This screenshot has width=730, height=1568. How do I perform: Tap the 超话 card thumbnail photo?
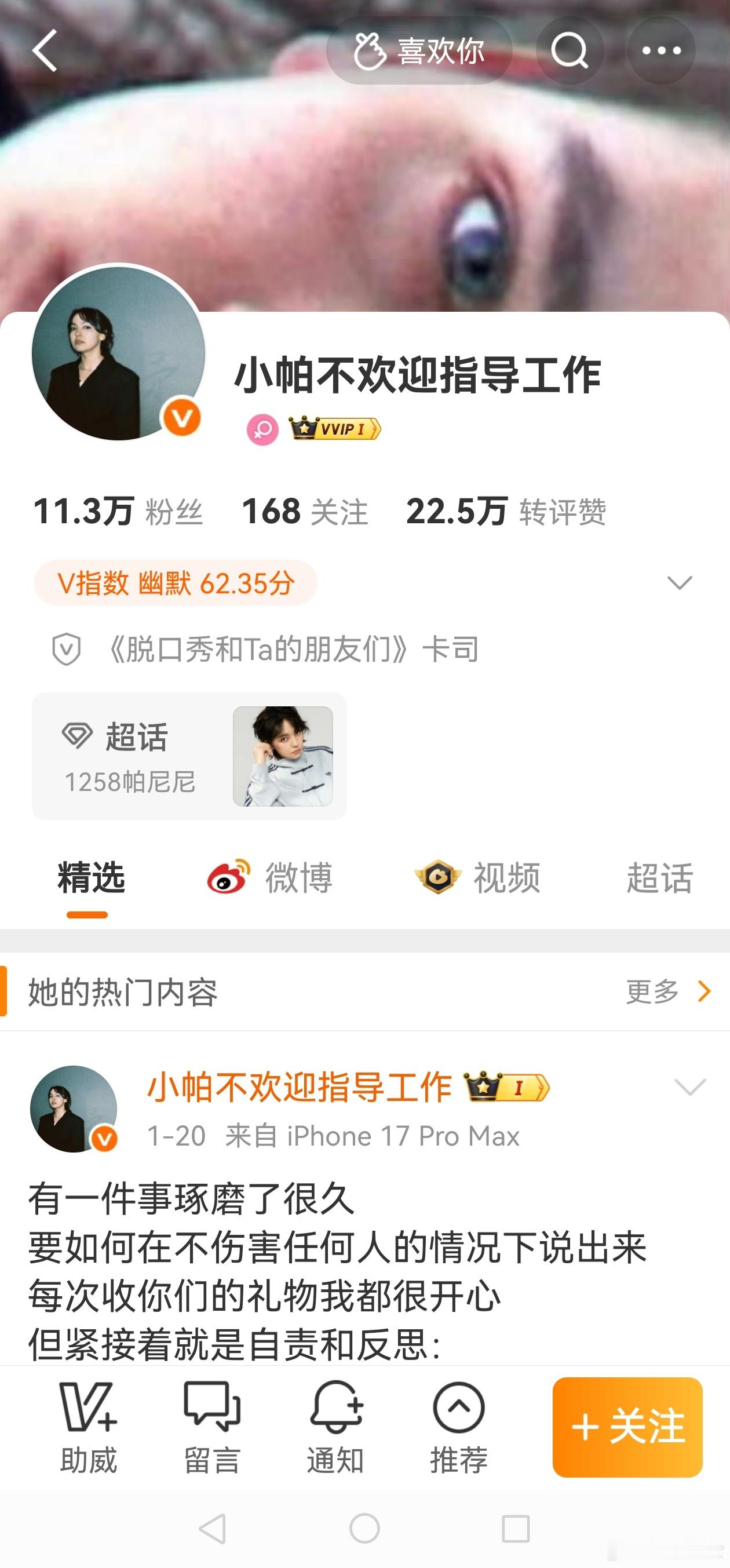click(283, 756)
